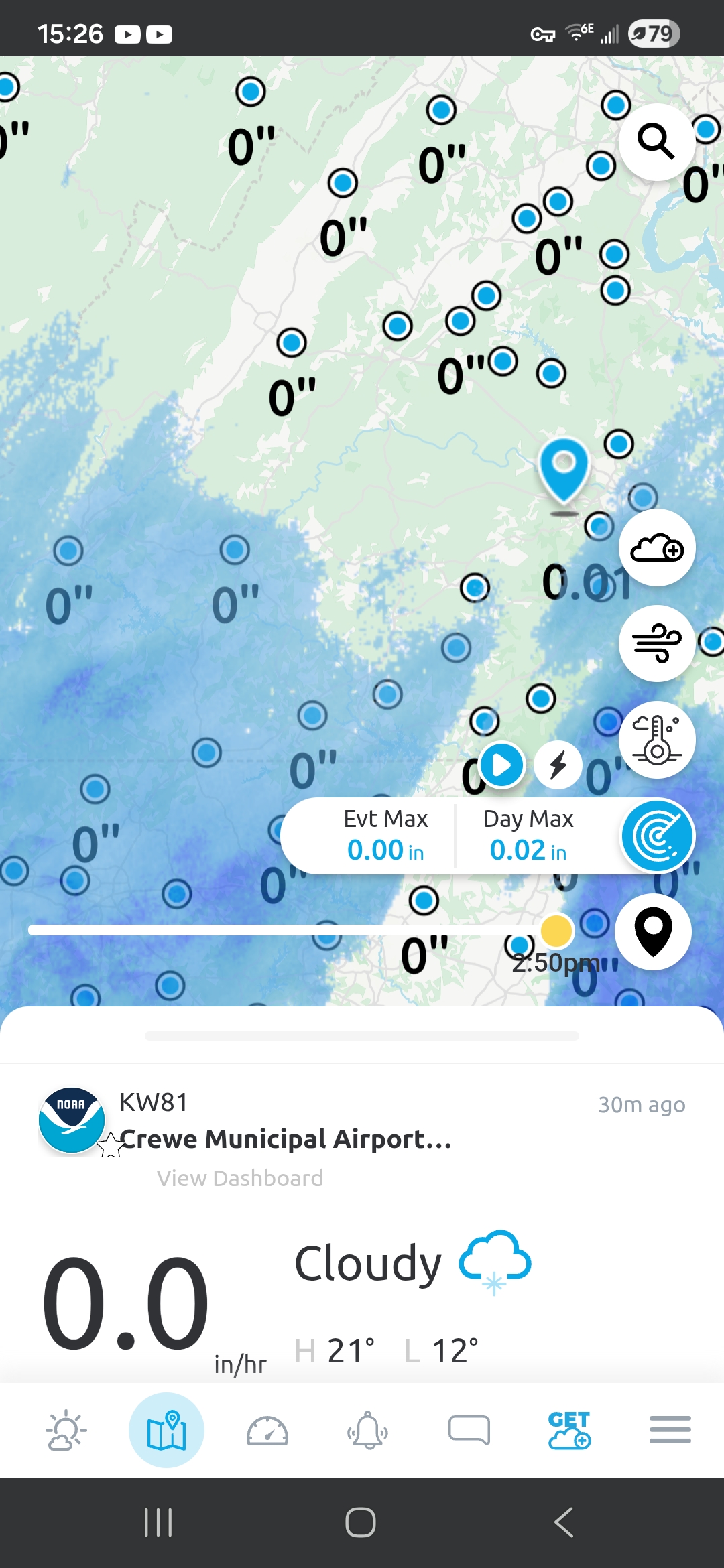Select the blue location pin on map
Screen dimensions: 724x1568
564,469
